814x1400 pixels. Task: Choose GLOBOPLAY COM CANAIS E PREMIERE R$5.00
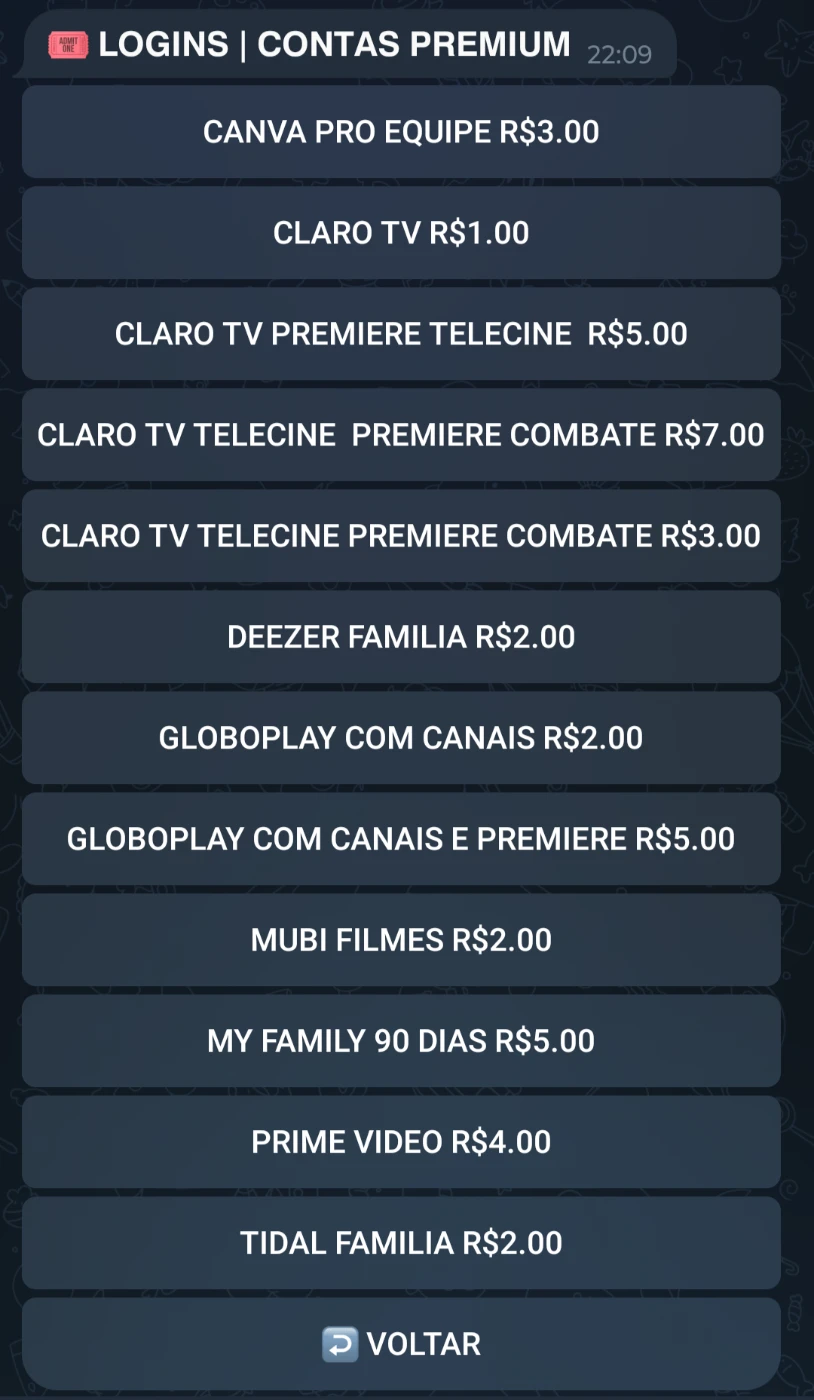[400, 838]
